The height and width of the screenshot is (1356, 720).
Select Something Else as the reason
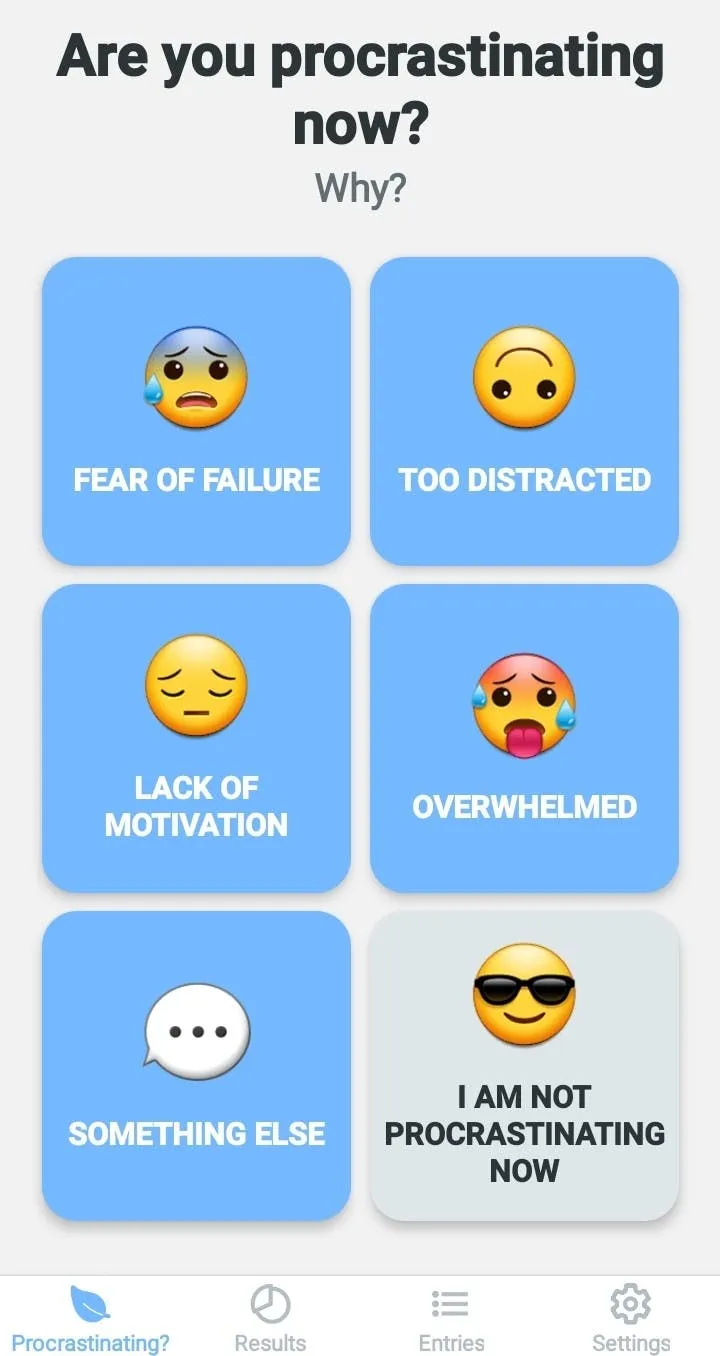point(196,1065)
